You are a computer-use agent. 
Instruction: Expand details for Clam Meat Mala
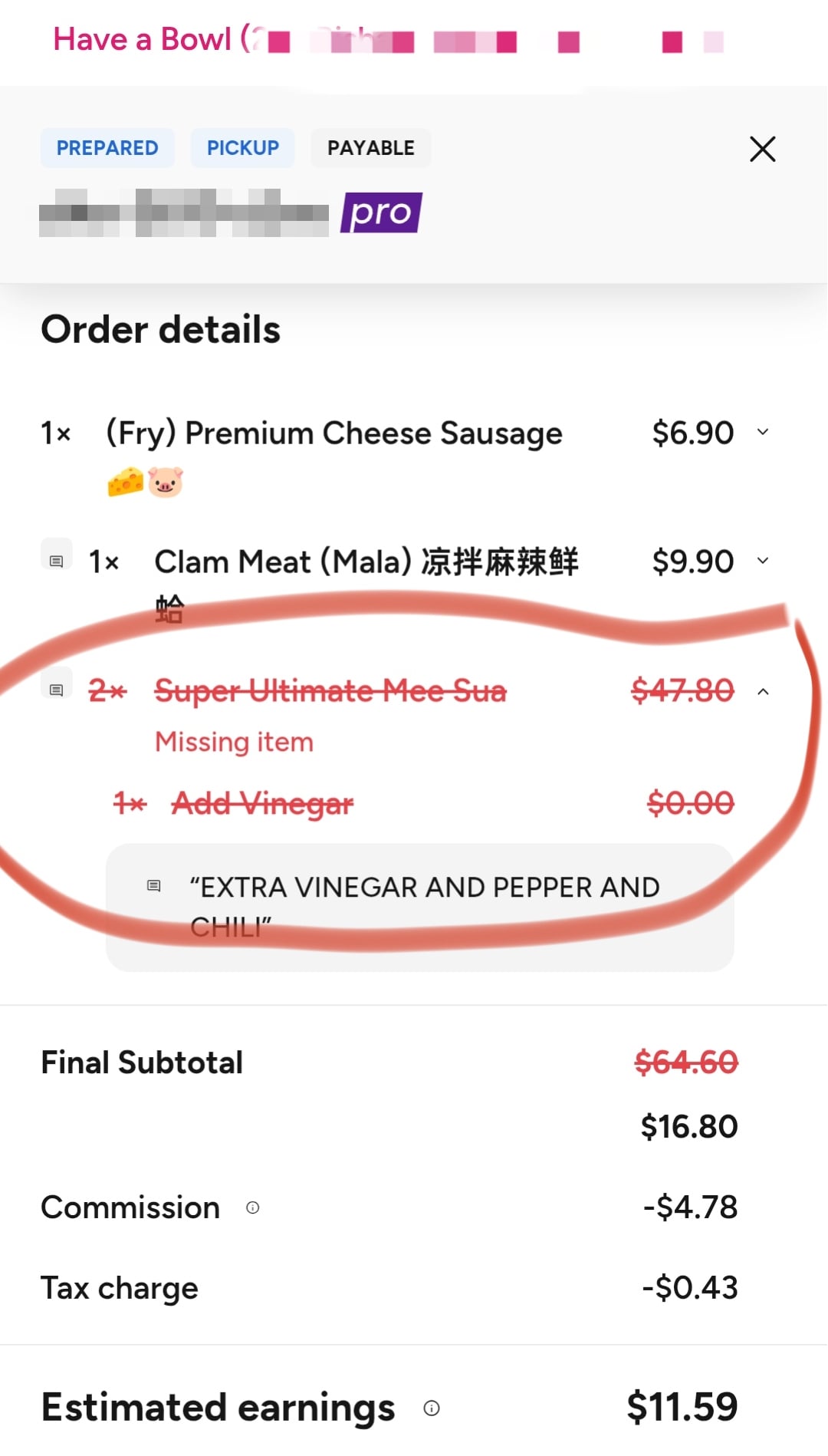763,560
